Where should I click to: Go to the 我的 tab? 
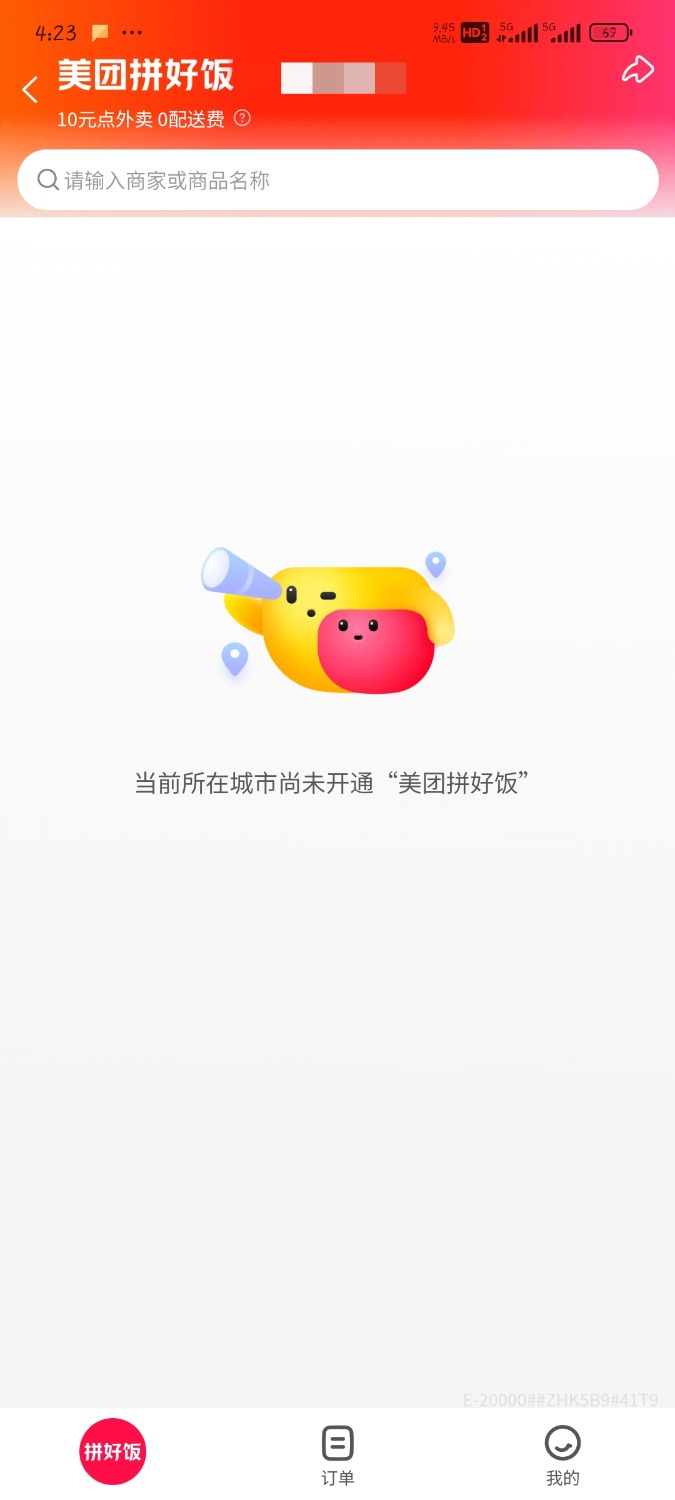pos(562,1455)
